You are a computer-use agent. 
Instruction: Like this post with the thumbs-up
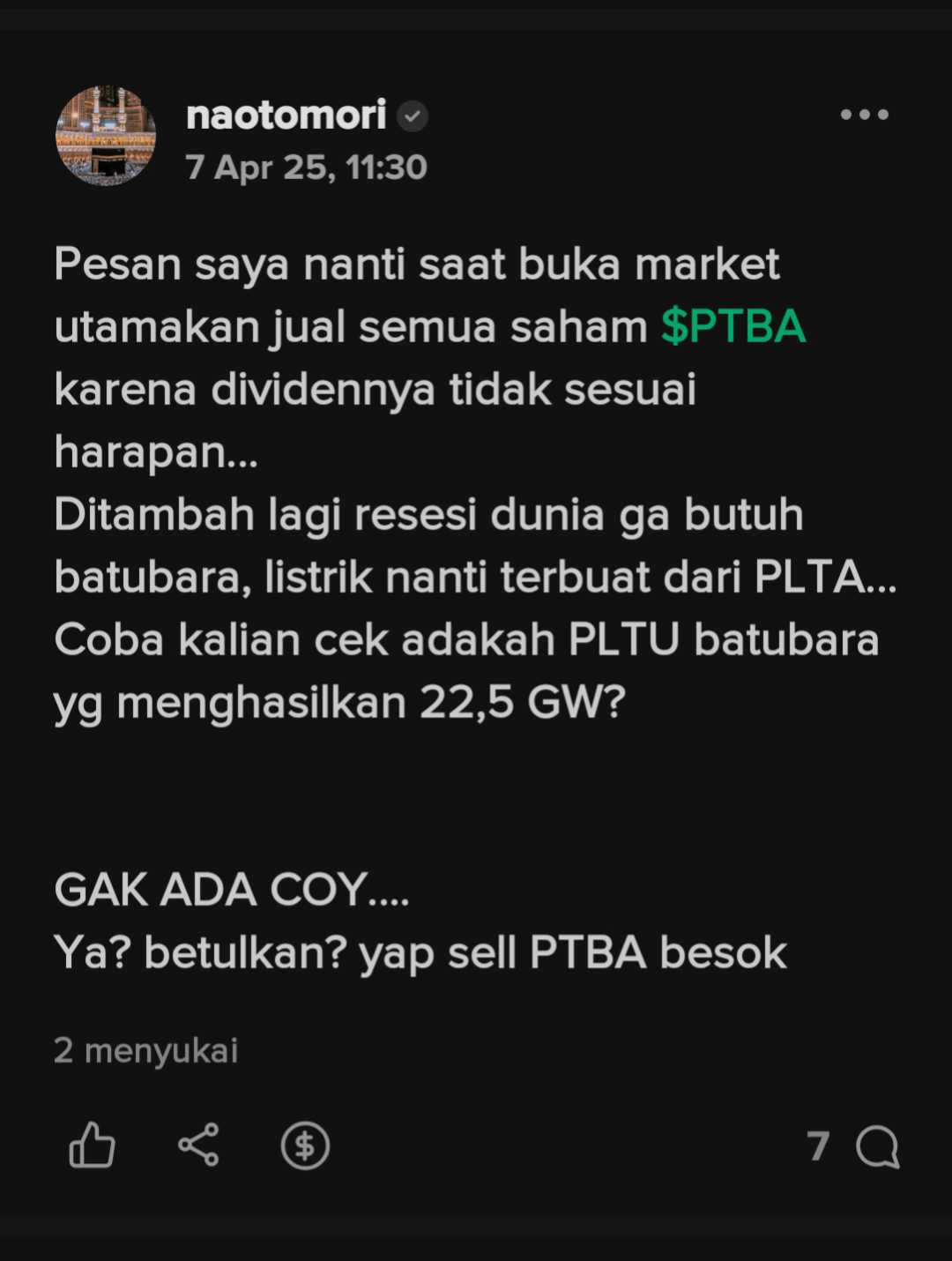(x=92, y=1145)
